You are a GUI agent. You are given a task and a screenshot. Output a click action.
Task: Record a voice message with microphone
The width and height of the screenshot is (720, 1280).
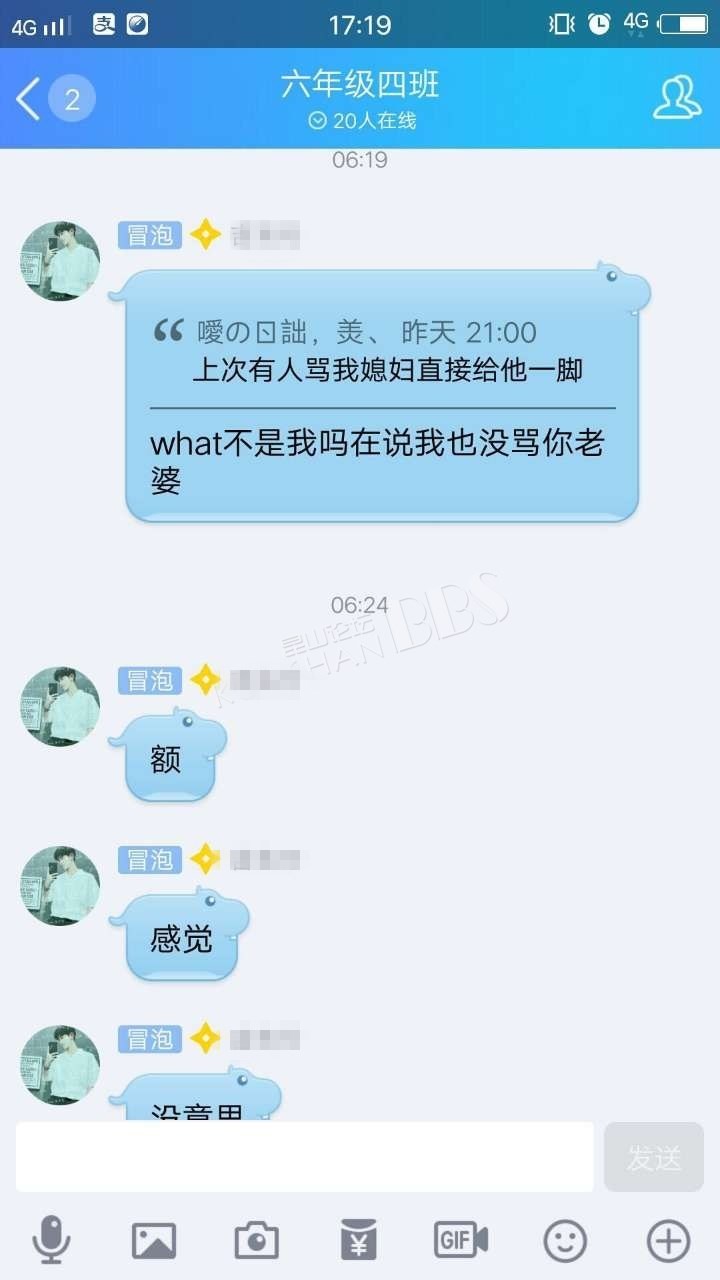(51, 1241)
